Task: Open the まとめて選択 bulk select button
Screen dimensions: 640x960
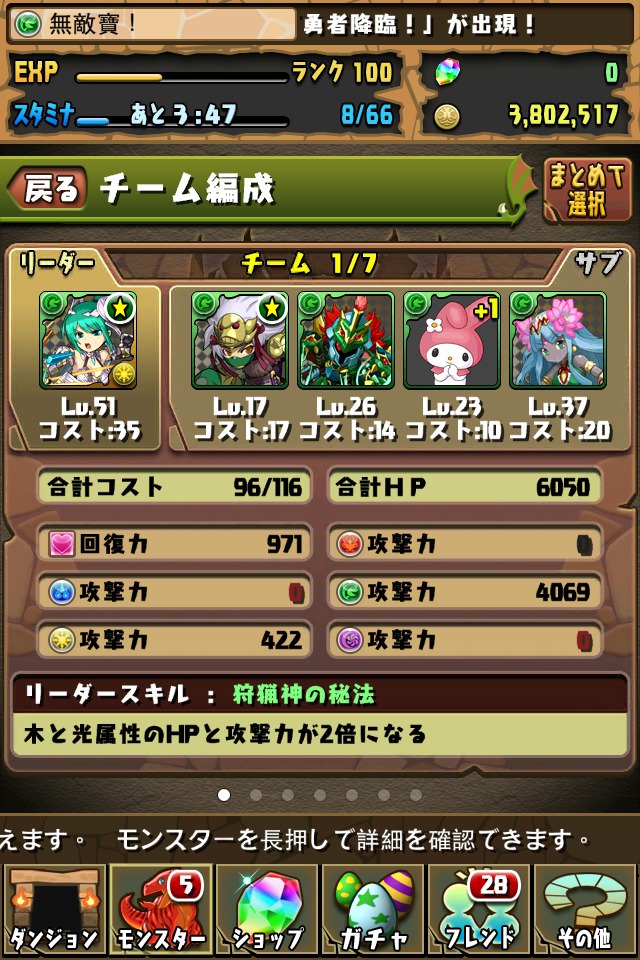Action: [x=587, y=189]
